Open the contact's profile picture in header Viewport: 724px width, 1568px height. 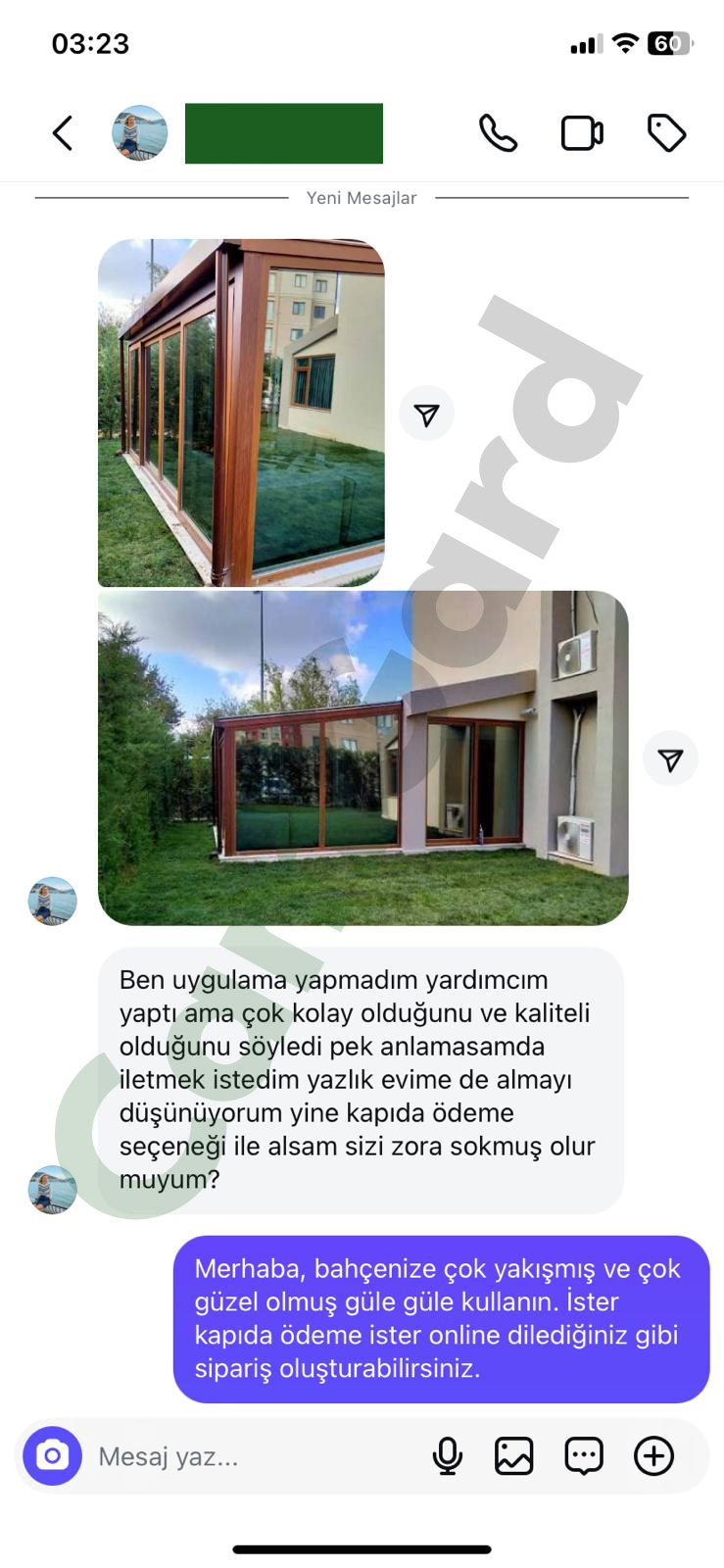(x=139, y=133)
